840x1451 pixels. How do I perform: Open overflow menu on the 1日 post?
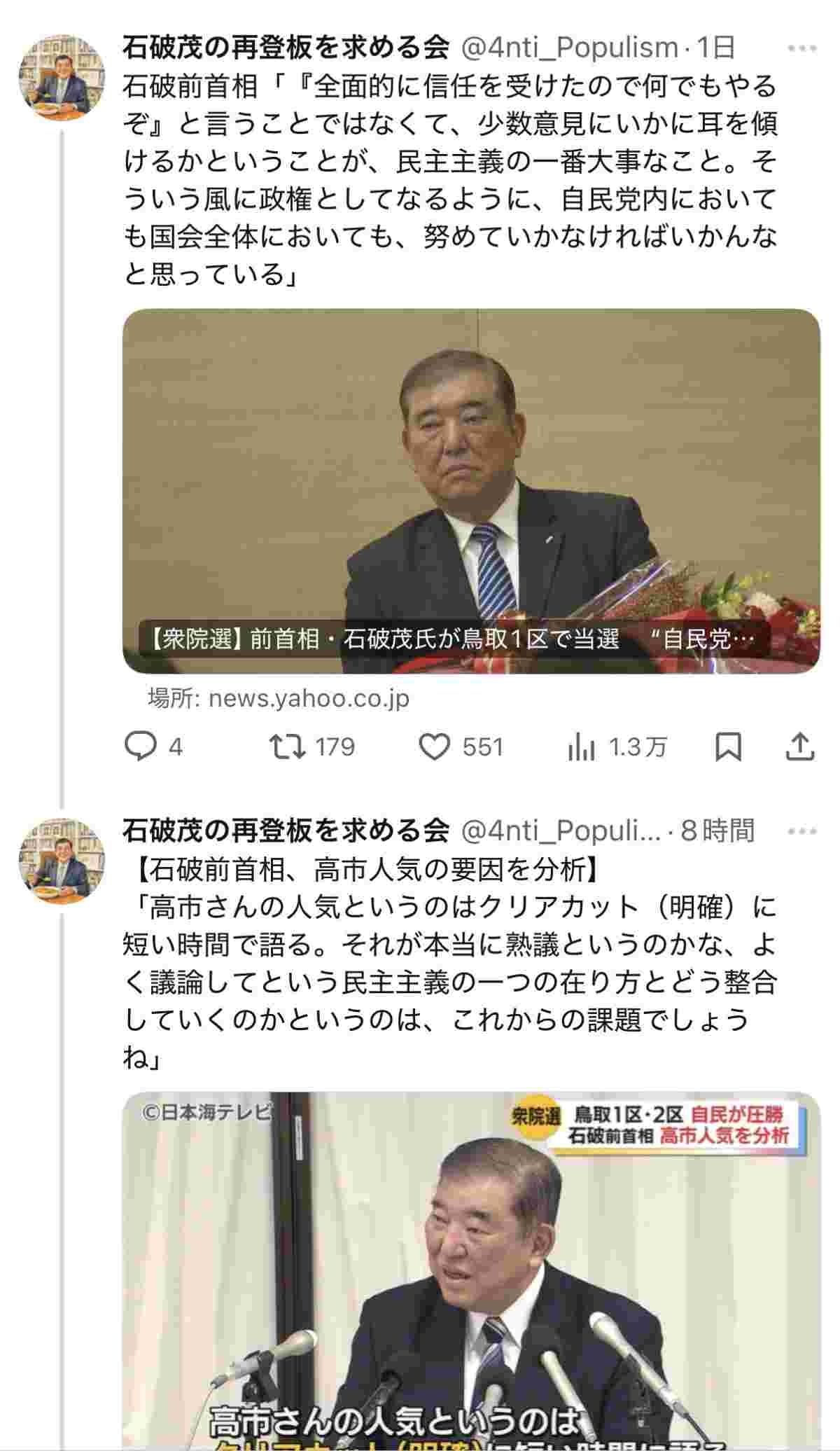coord(802,48)
